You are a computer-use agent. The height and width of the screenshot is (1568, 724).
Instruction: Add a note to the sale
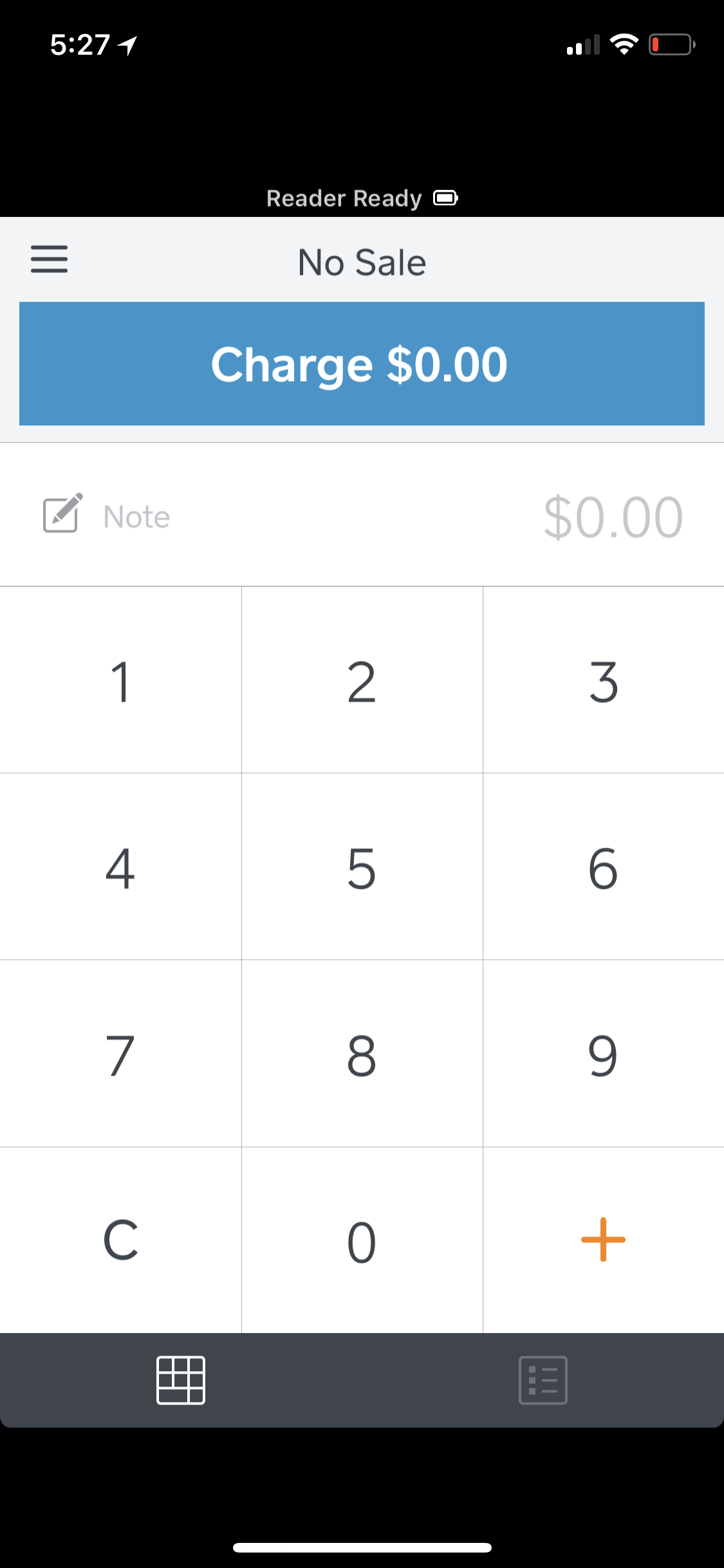135,515
